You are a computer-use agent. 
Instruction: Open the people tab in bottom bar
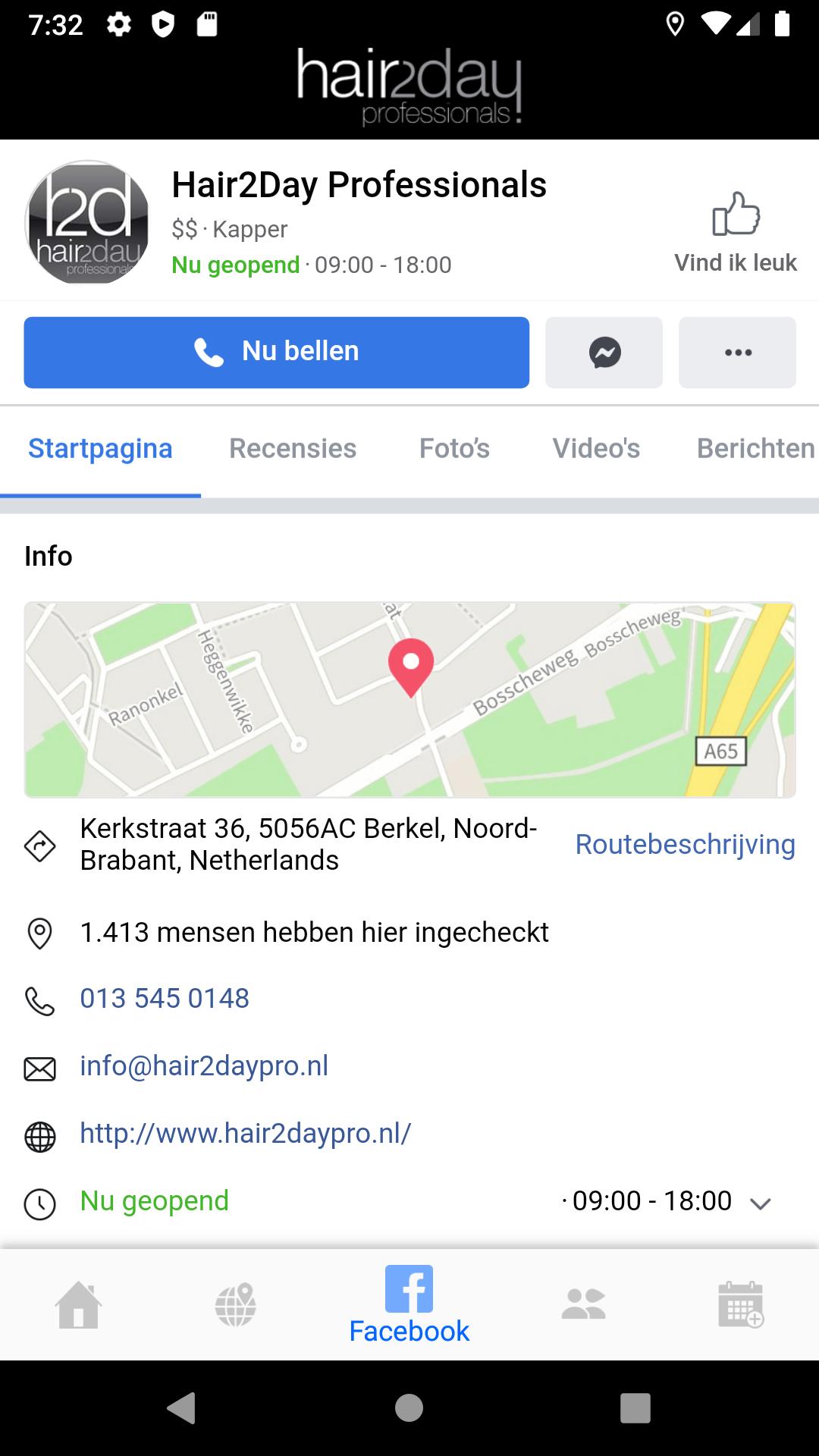pyautogui.click(x=583, y=1304)
